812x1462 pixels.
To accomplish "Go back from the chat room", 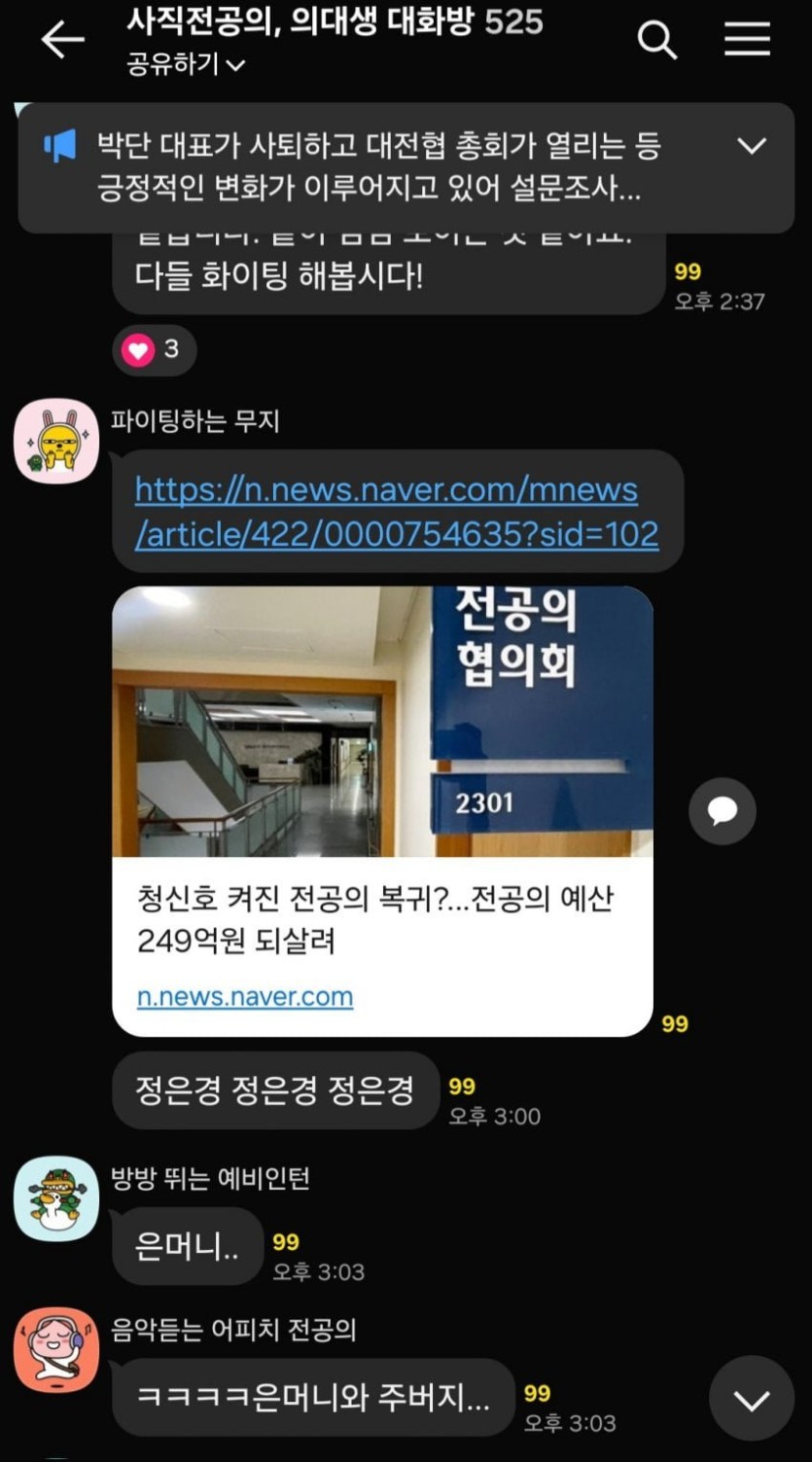I will [62, 40].
